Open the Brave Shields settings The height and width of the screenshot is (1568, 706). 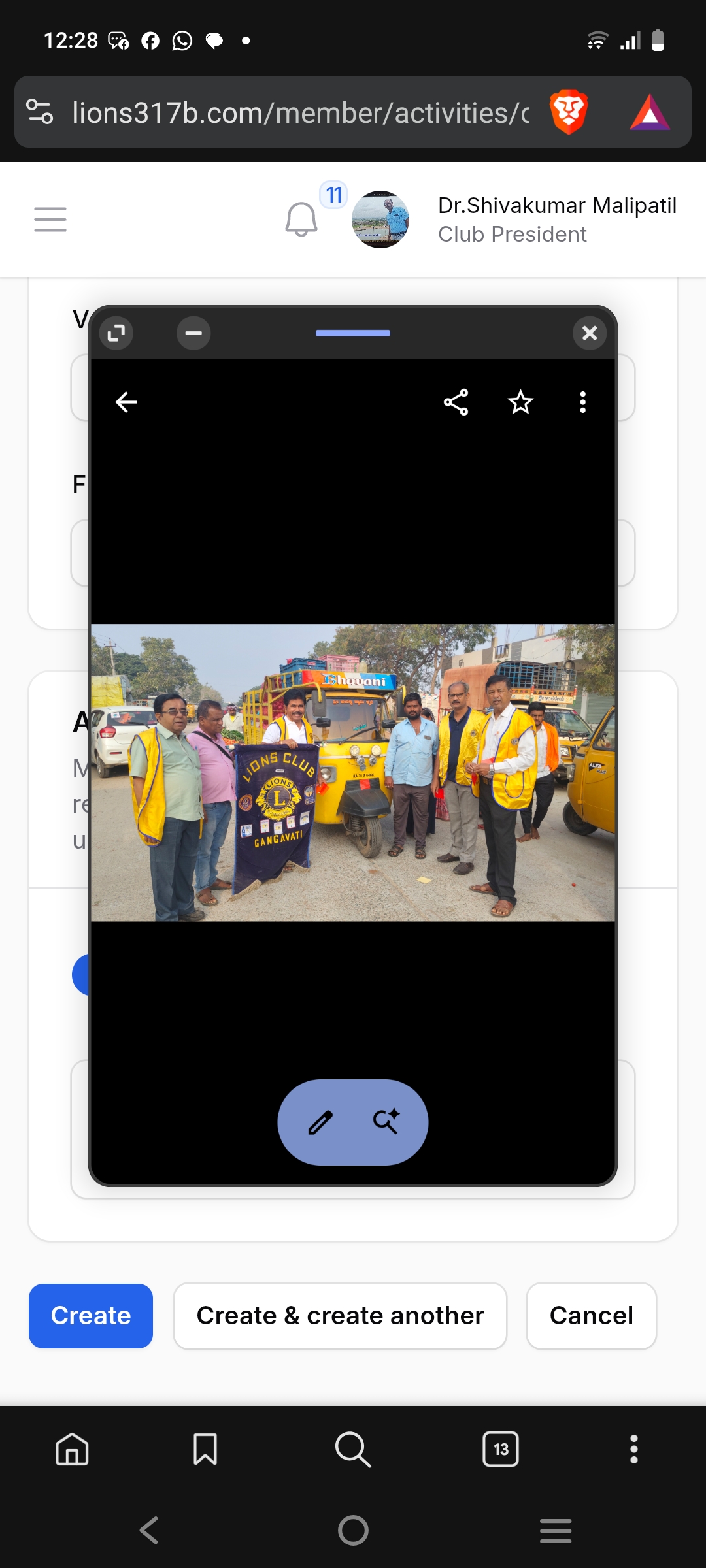click(x=568, y=111)
